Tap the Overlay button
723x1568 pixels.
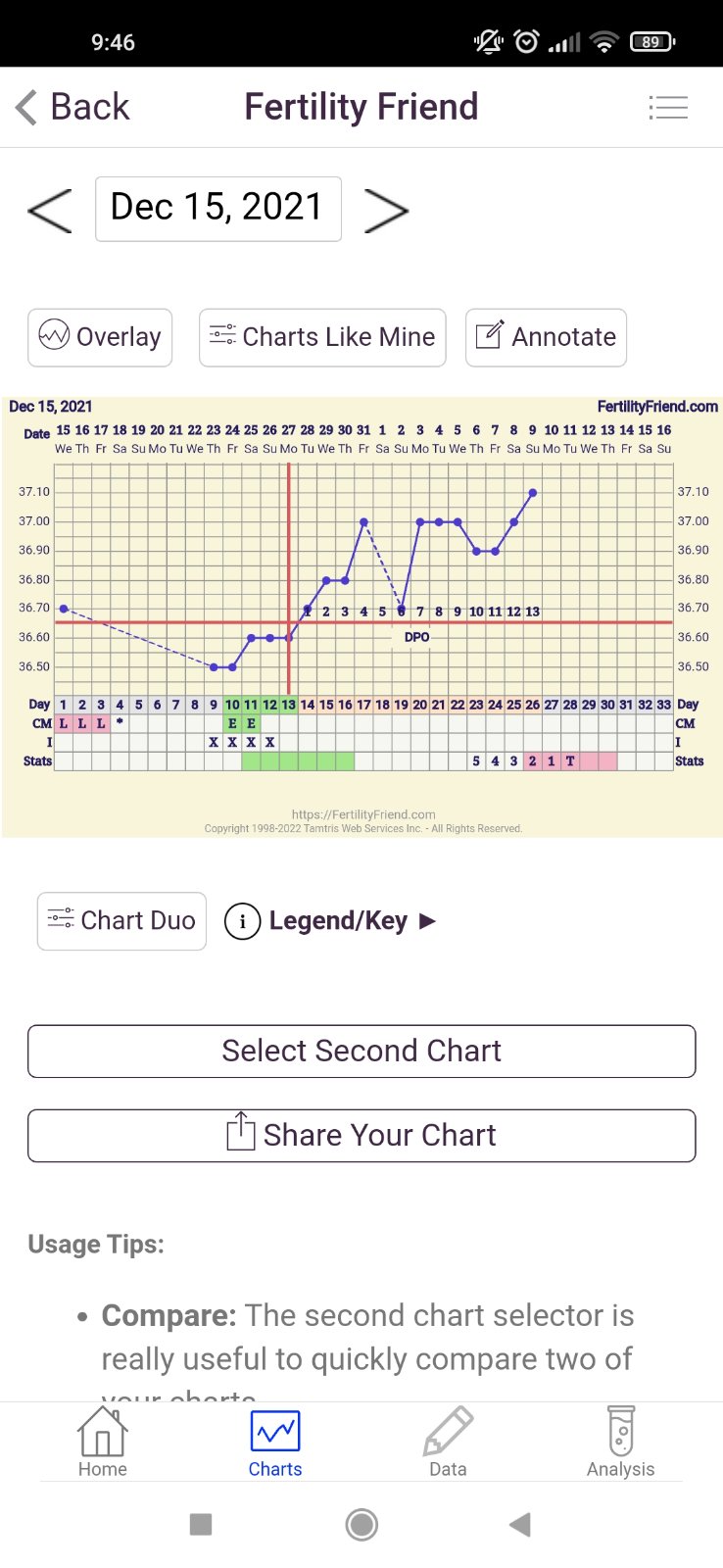(x=100, y=337)
